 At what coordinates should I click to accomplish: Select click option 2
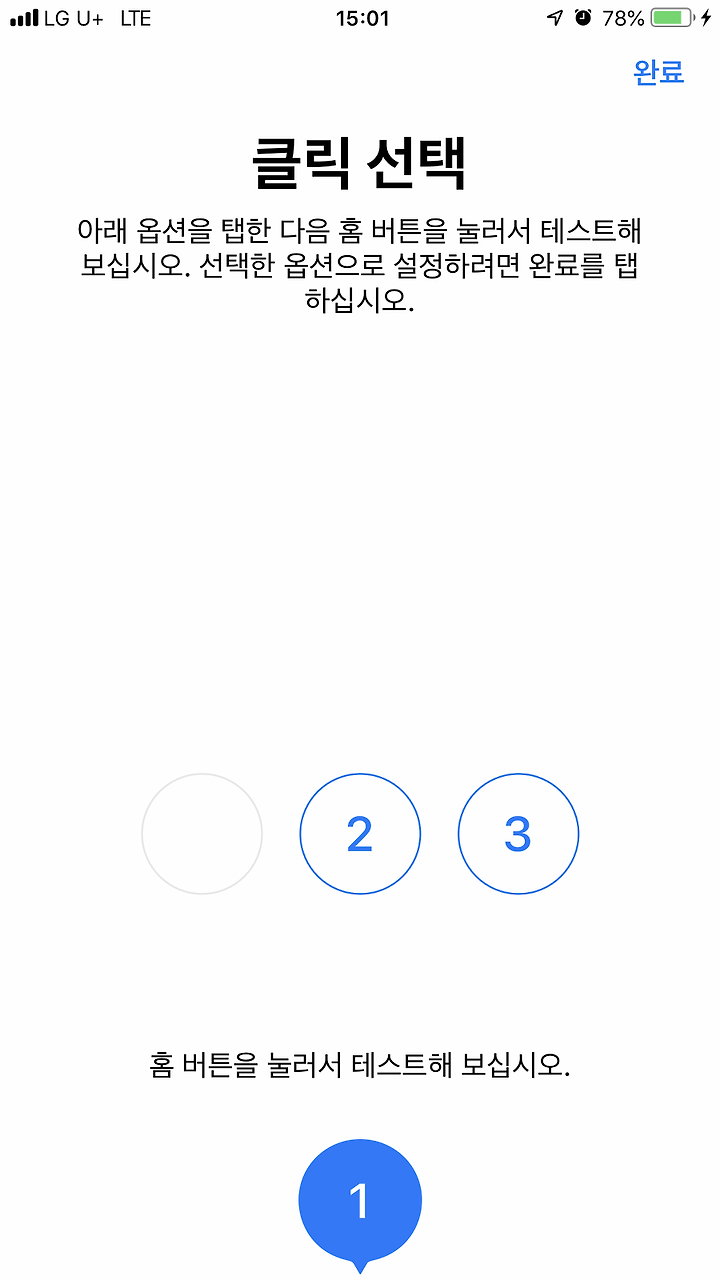[x=360, y=834]
